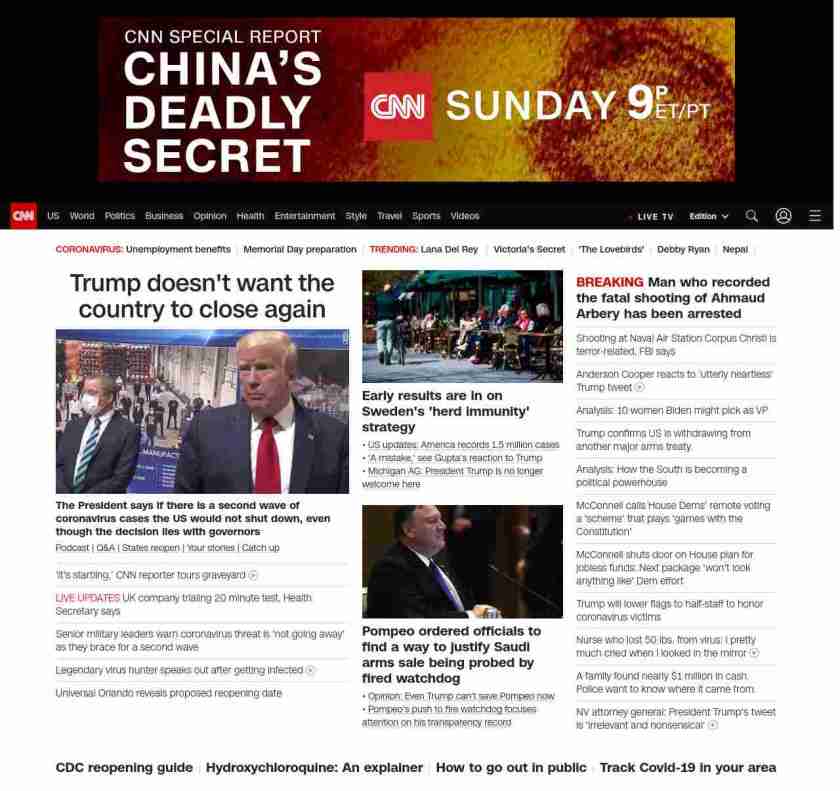Open the Lana Del Rey trending topic
The image size is (840, 791).
coord(449,249)
